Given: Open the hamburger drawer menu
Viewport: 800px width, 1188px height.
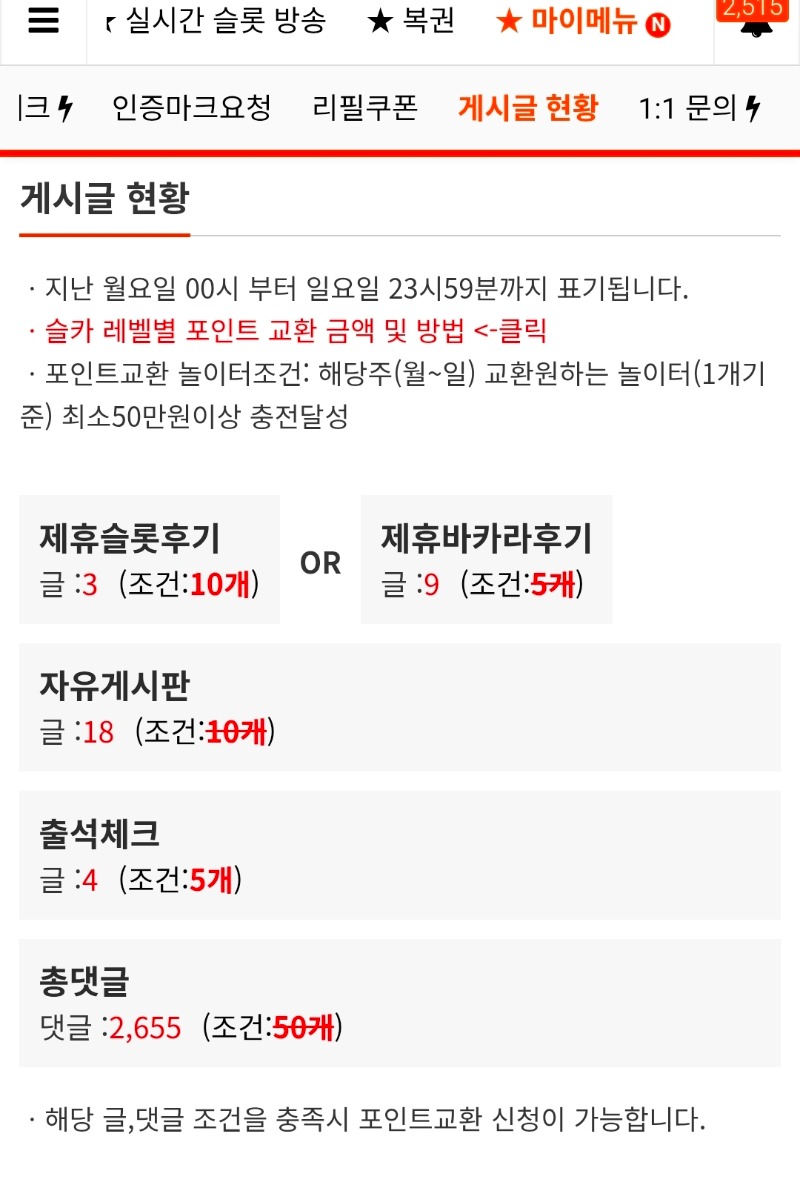Looking at the screenshot, I should click(43, 22).
